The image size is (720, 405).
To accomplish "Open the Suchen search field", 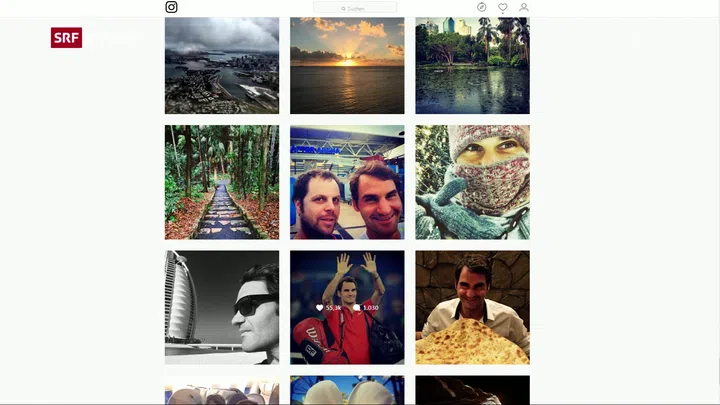I will pos(355,8).
